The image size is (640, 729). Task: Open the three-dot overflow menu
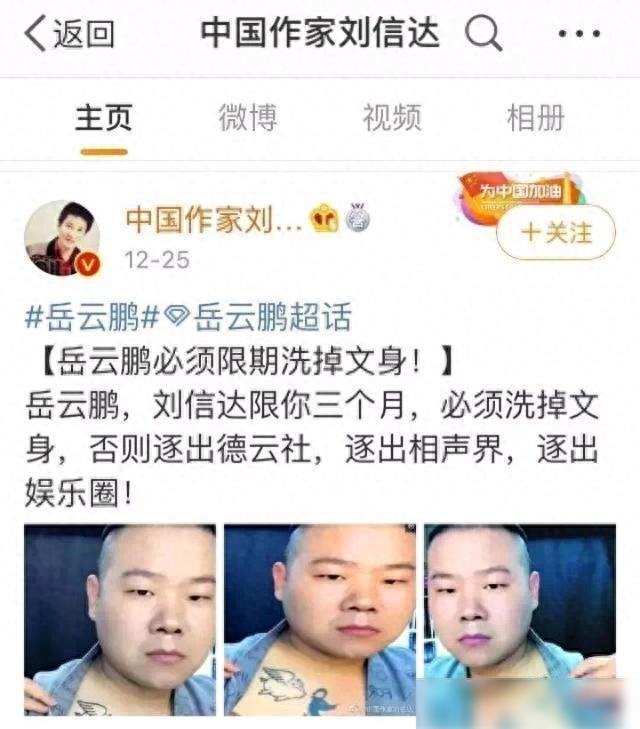pyautogui.click(x=578, y=35)
